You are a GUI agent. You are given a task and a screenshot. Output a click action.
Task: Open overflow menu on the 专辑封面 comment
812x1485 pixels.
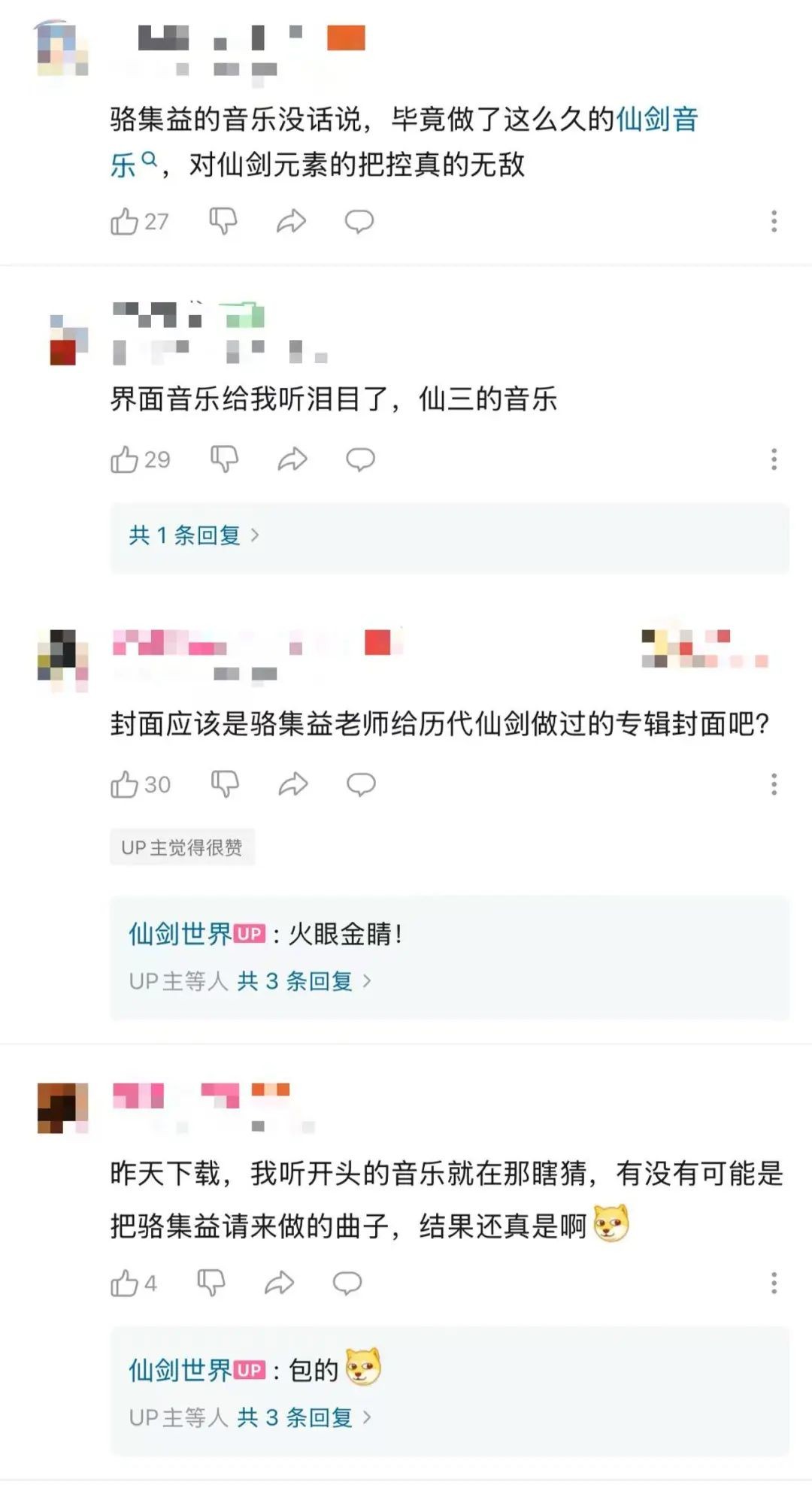coord(774,785)
